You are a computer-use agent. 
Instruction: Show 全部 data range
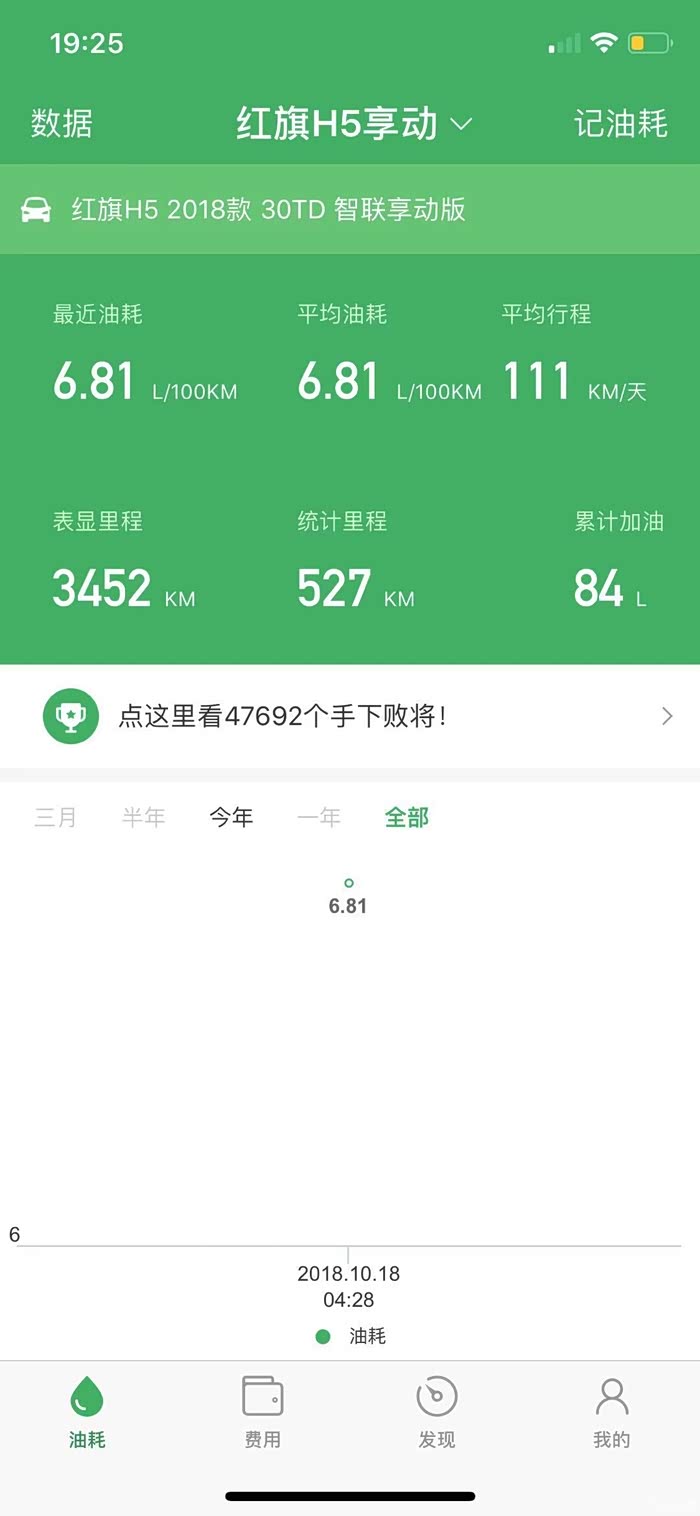[407, 817]
